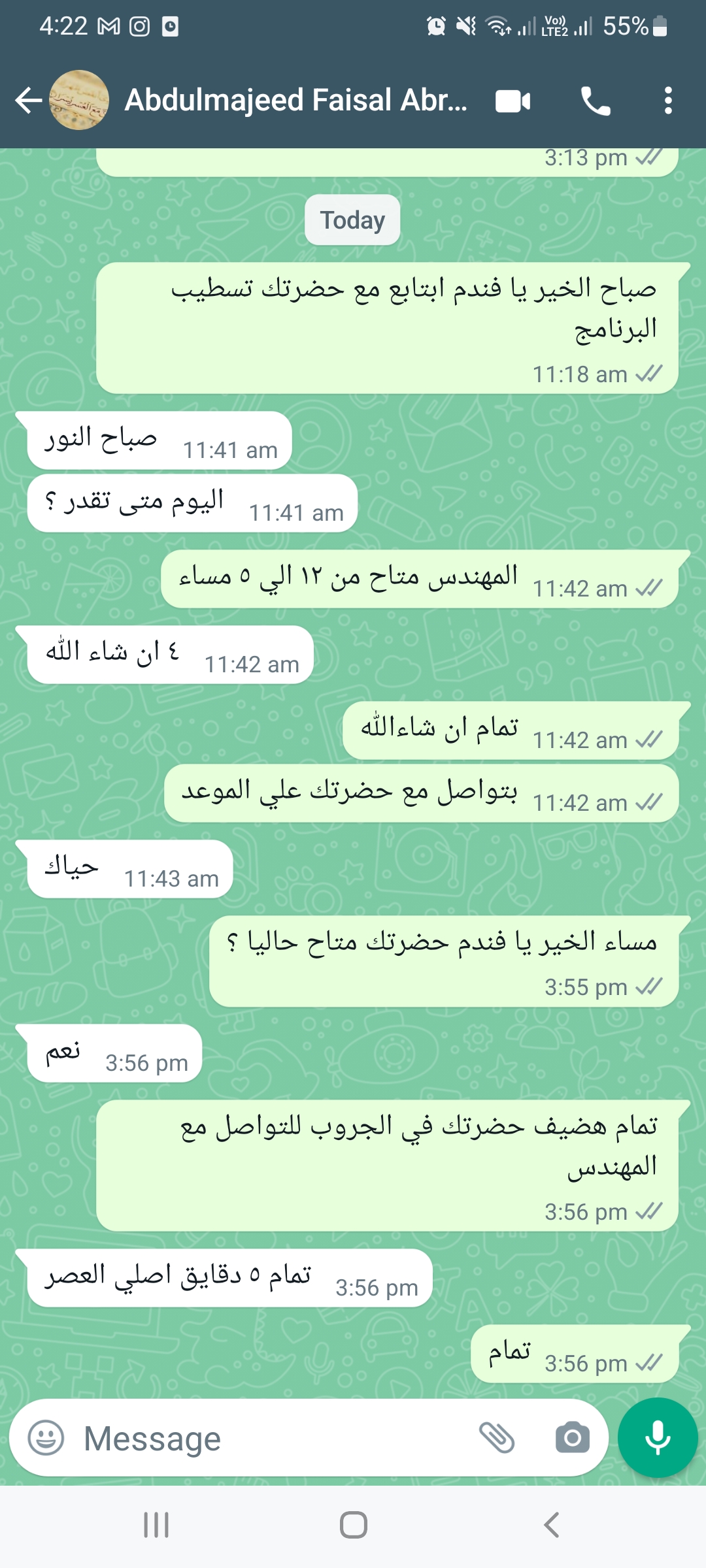Open Abdulmajeed Faisal's contact info
Screen dimensions: 706x1568
coord(295,101)
